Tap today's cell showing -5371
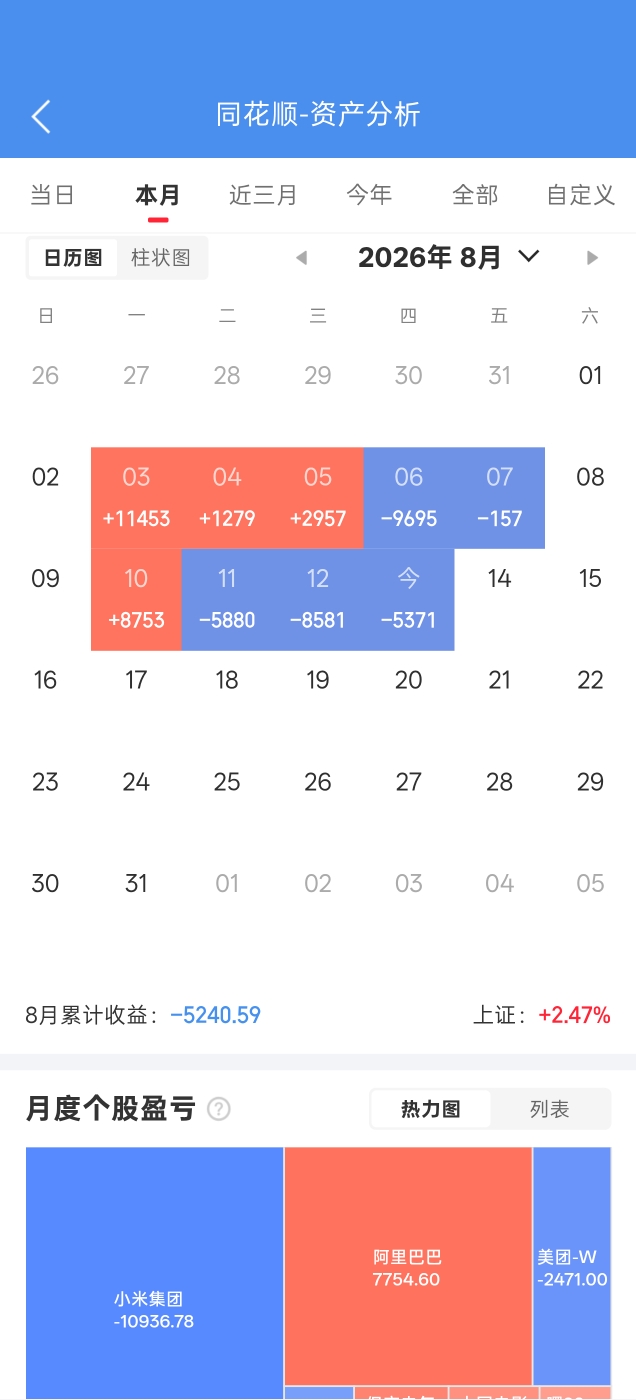This screenshot has width=636, height=1400. click(409, 600)
